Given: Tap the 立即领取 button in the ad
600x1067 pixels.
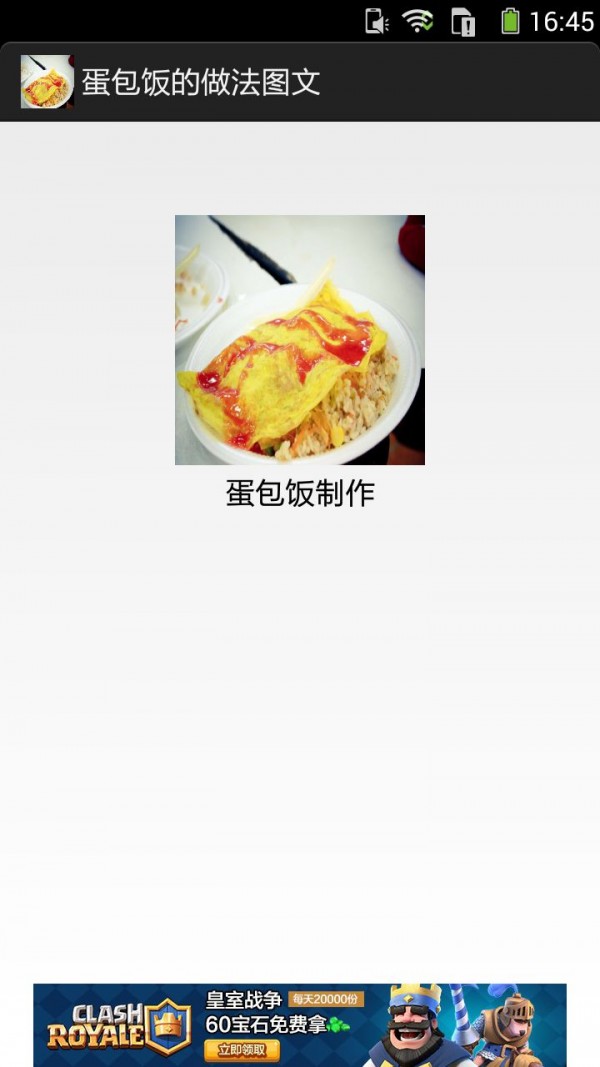Looking at the screenshot, I should pyautogui.click(x=242, y=1050).
